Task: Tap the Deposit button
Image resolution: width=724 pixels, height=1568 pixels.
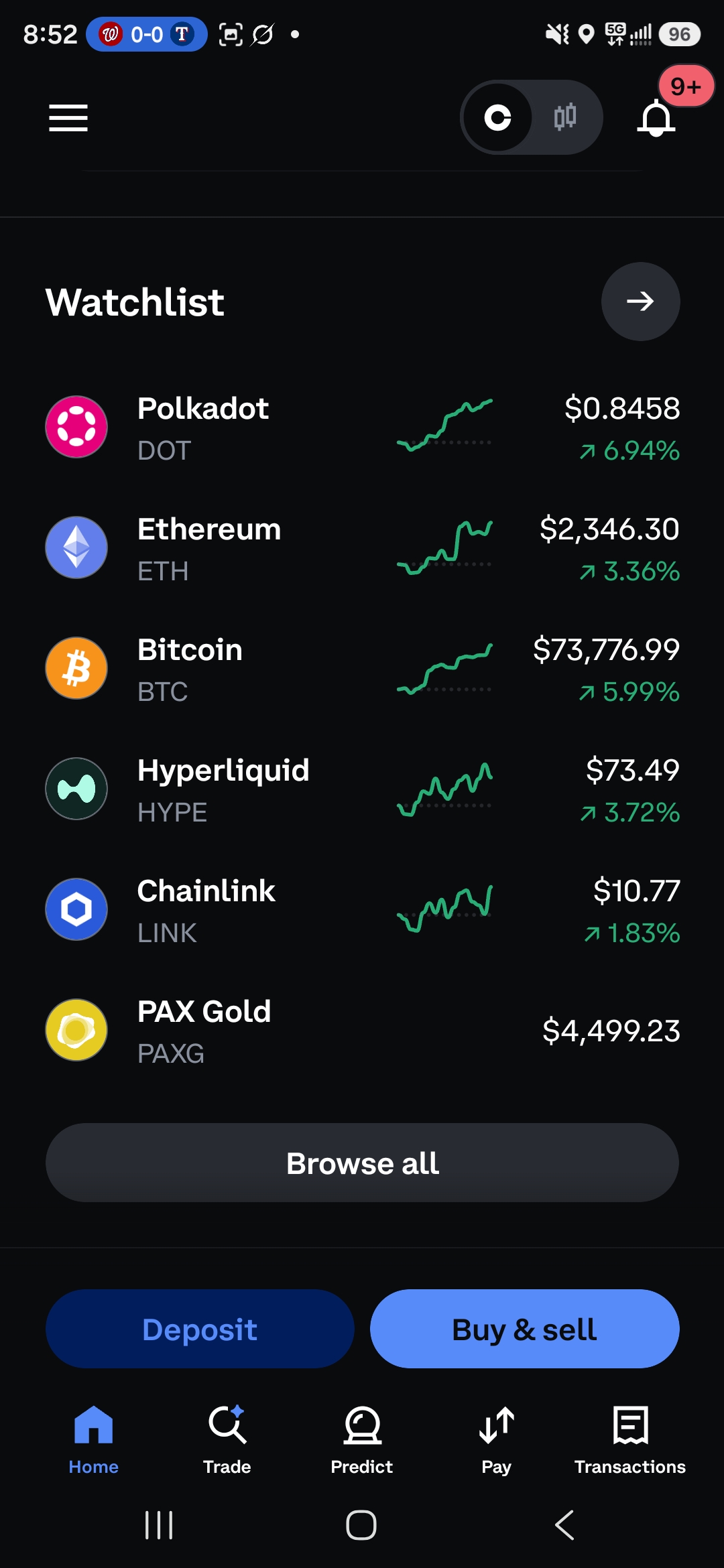Action: click(200, 1329)
